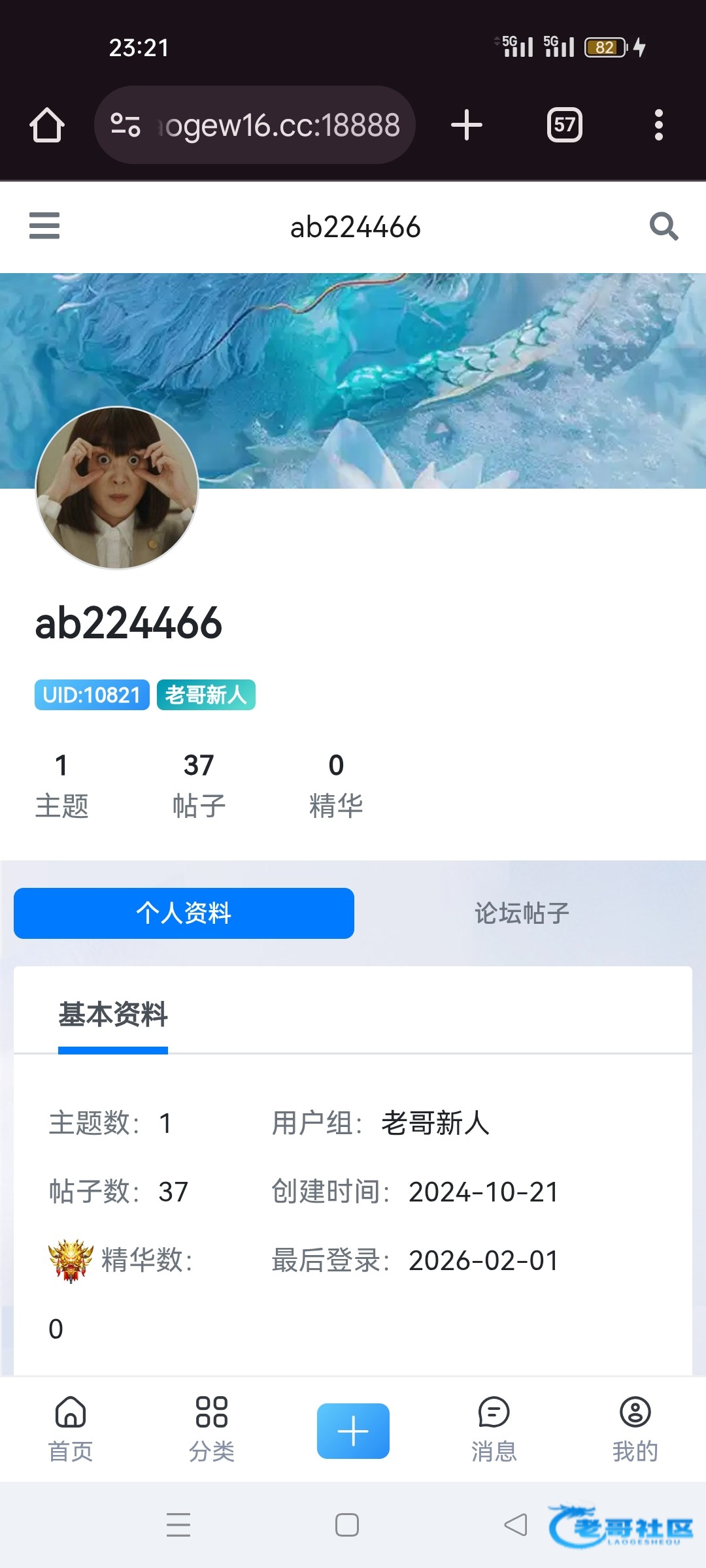The image size is (706, 1568).
Task: Open the system recent apps button
Action: (178, 1525)
